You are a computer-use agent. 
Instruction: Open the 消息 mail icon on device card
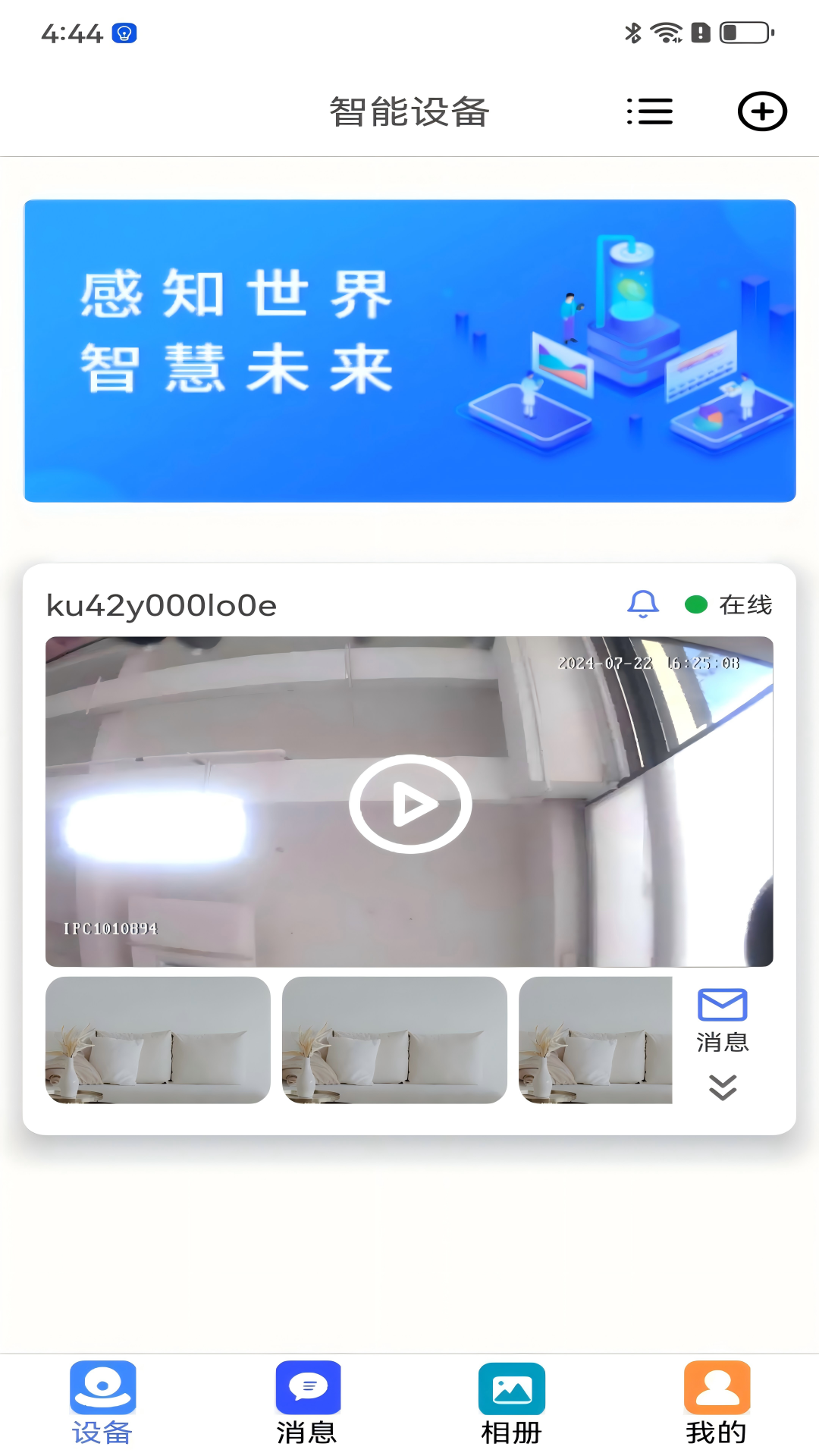pyautogui.click(x=722, y=1006)
